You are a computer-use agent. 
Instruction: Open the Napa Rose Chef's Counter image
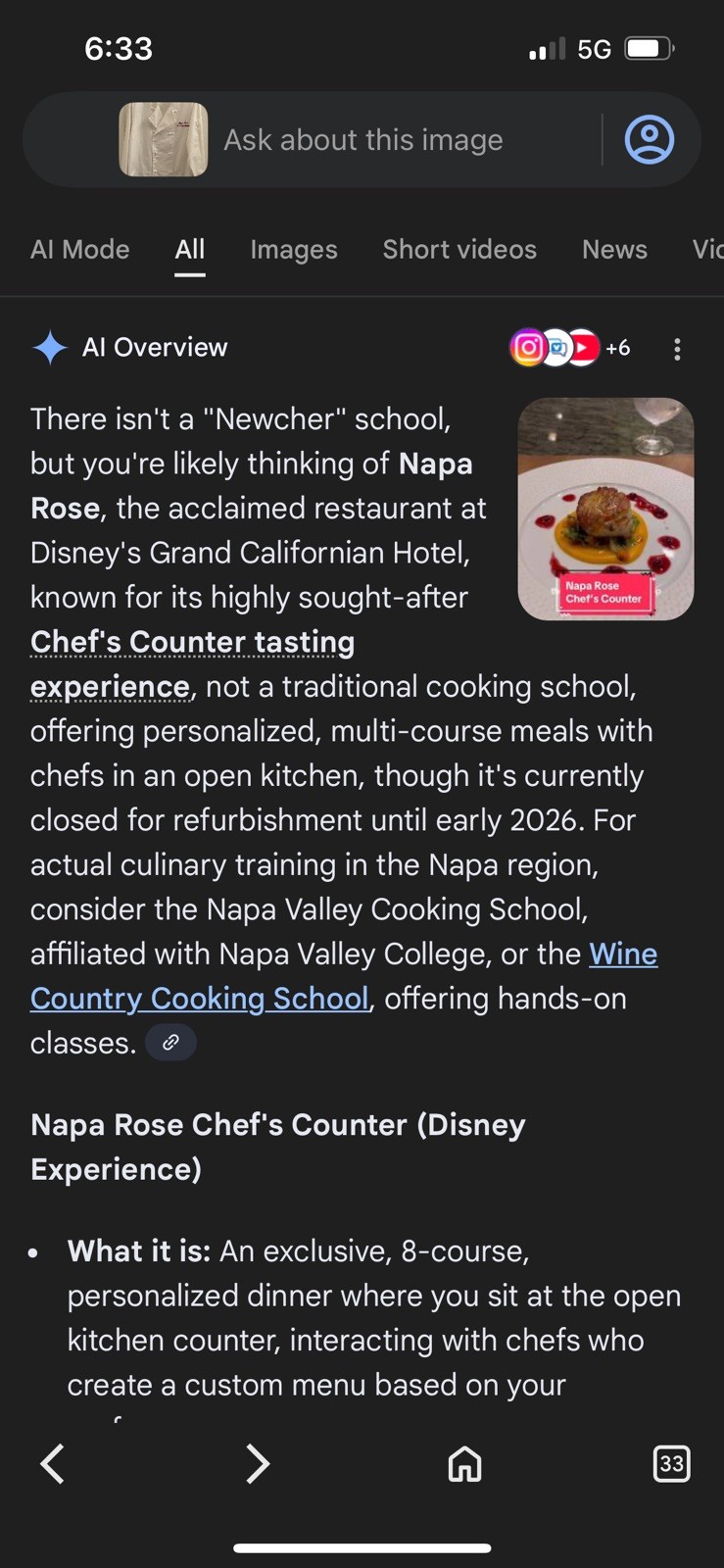coord(605,509)
